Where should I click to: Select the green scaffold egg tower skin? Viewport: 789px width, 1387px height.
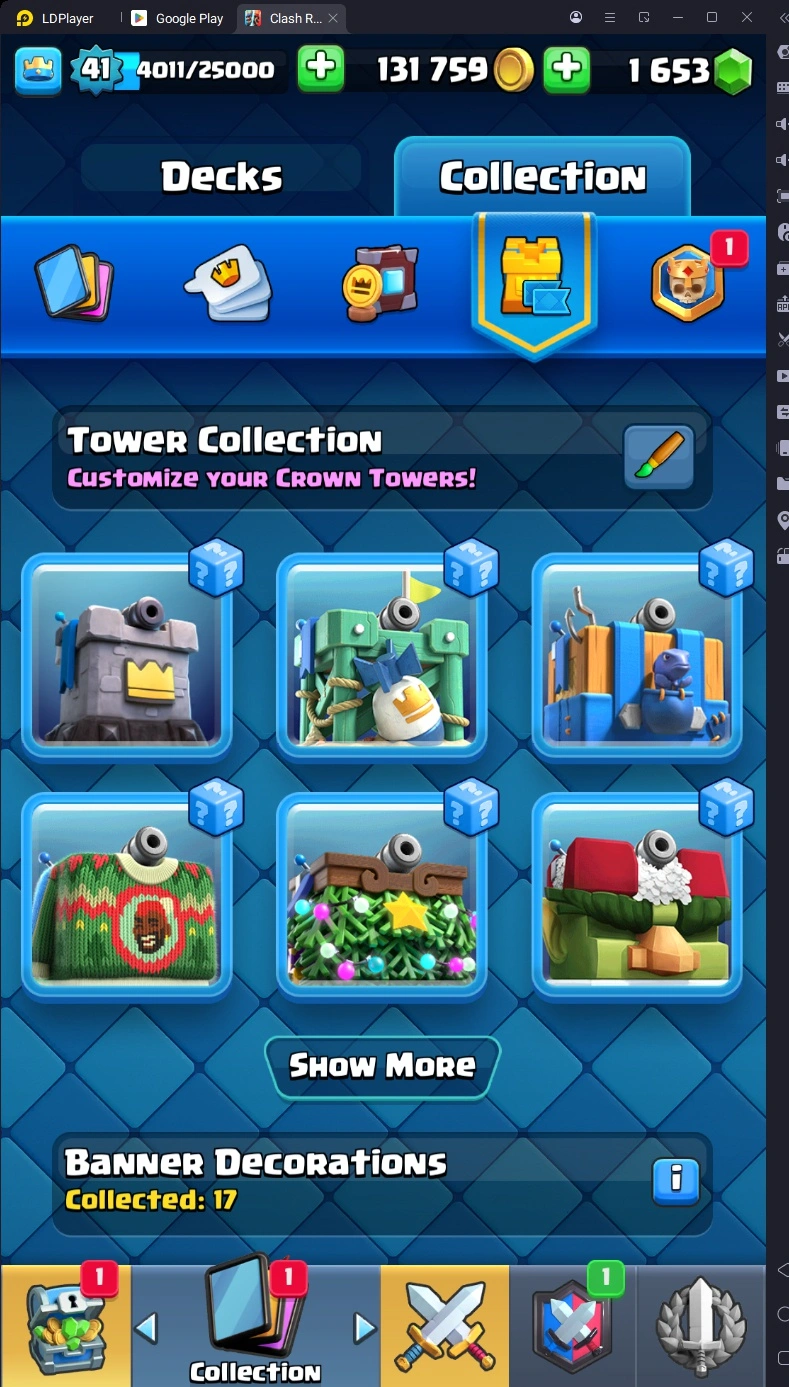pos(382,657)
